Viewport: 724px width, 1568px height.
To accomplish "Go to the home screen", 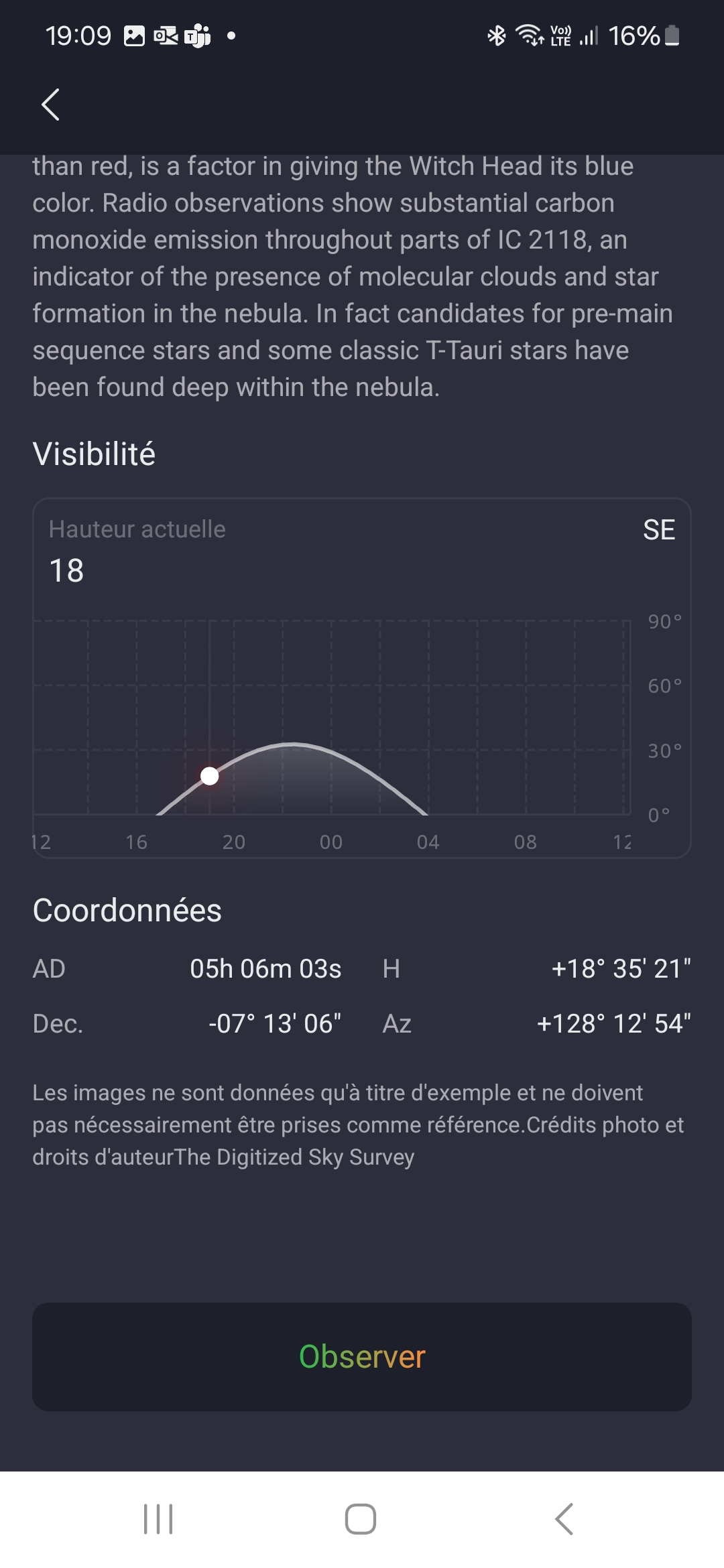I will [361, 1518].
